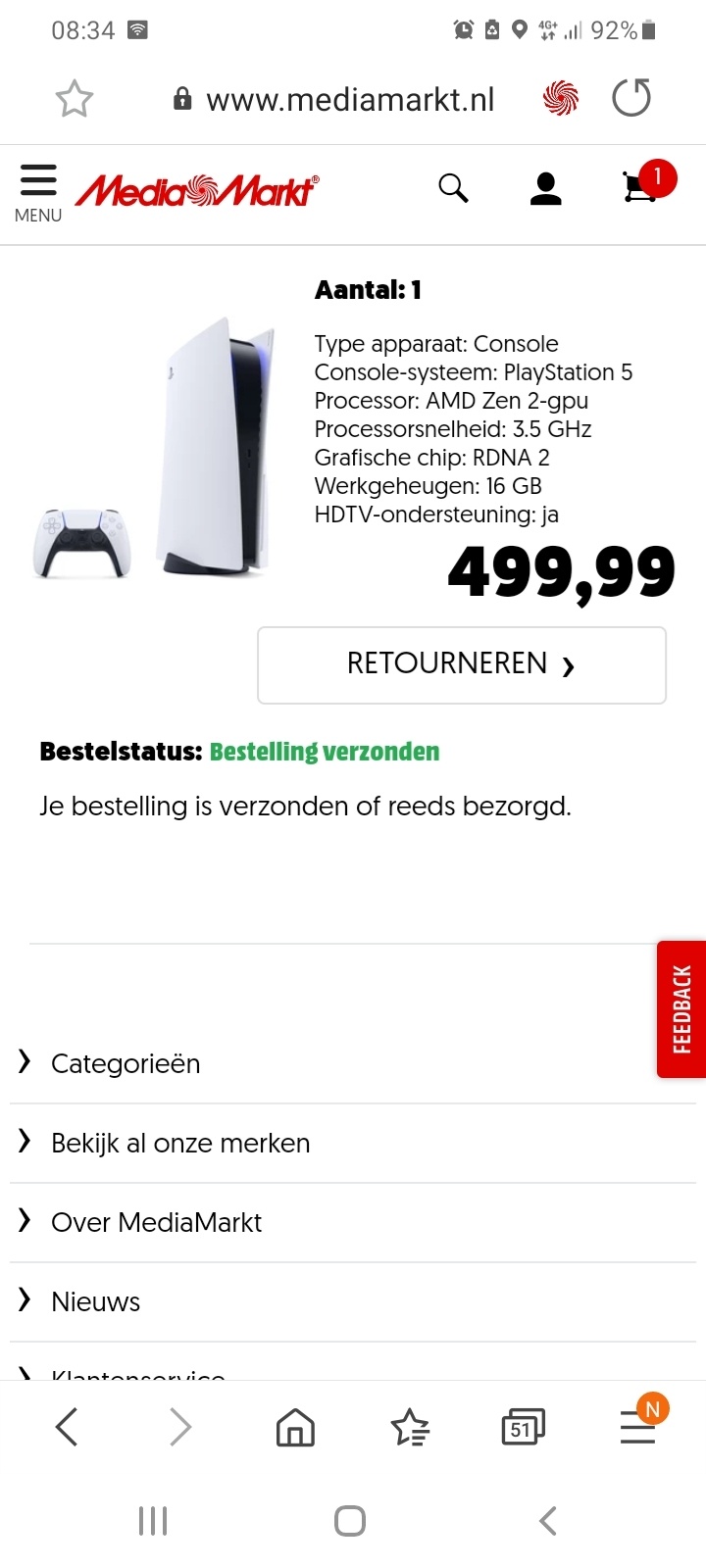Viewport: 706px width, 1568px height.
Task: Expand the Over MediaMarkt section
Action: [156, 1222]
